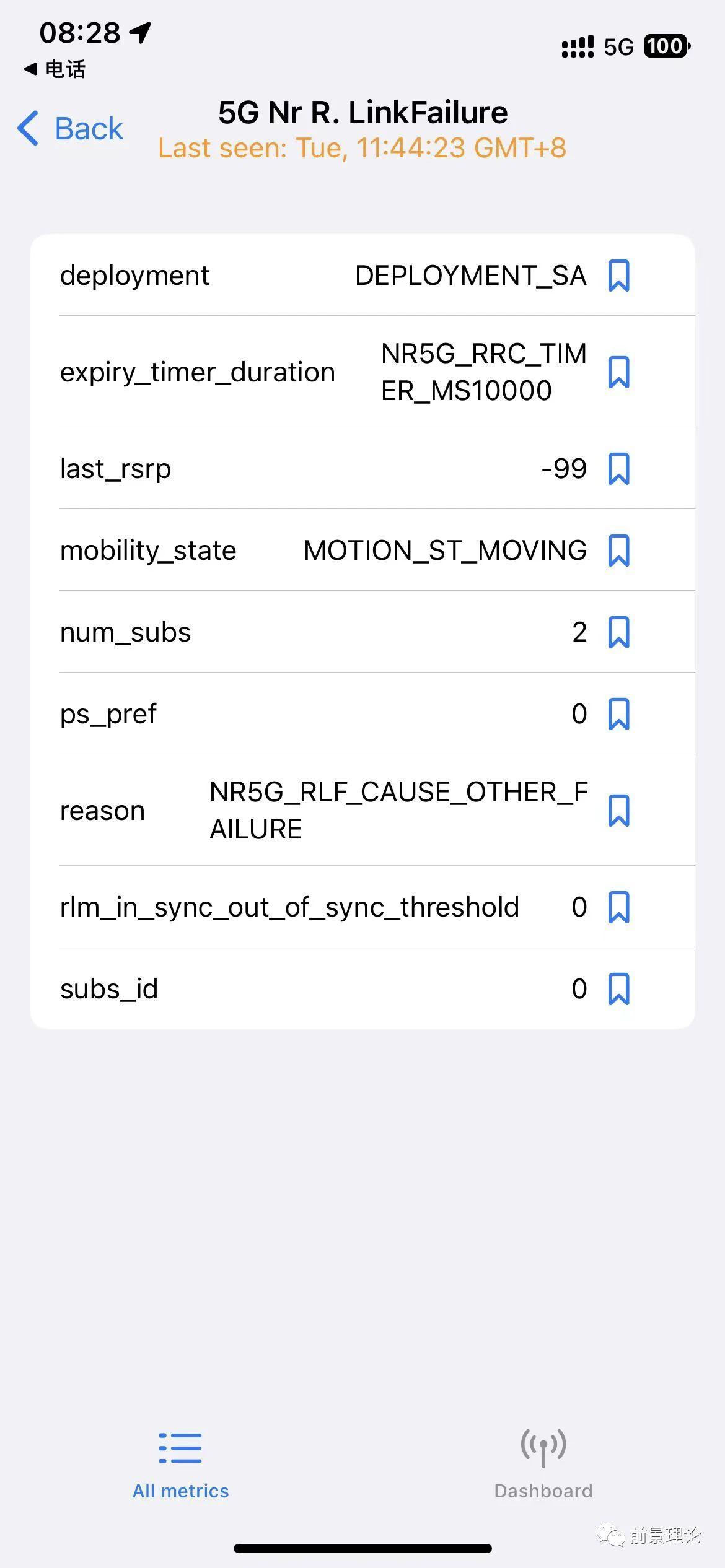Bookmark the deployment metric
Screen dimensions: 725x1568
coord(620,277)
